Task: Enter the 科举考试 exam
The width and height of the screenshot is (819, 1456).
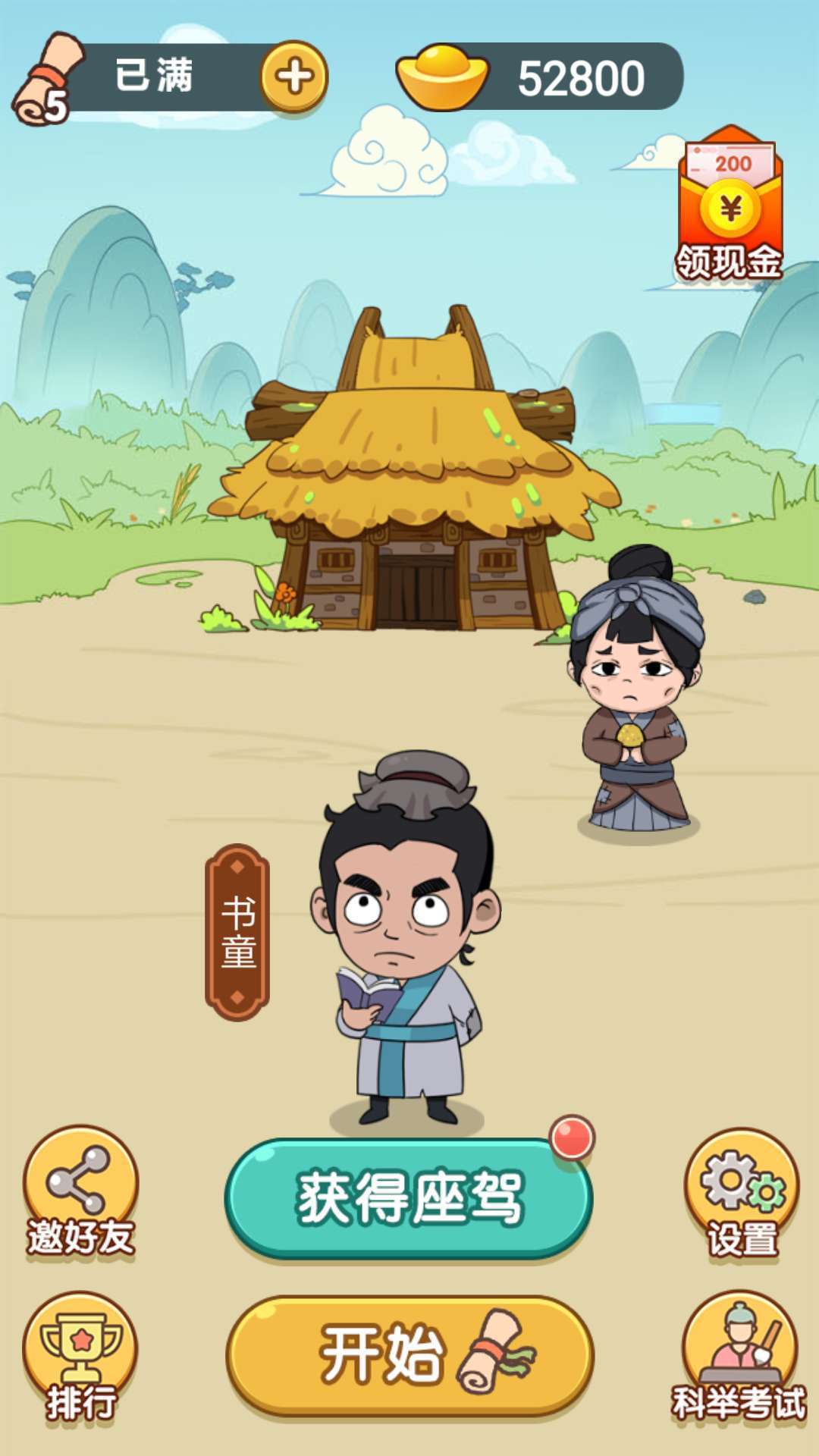Action: tap(739, 1357)
